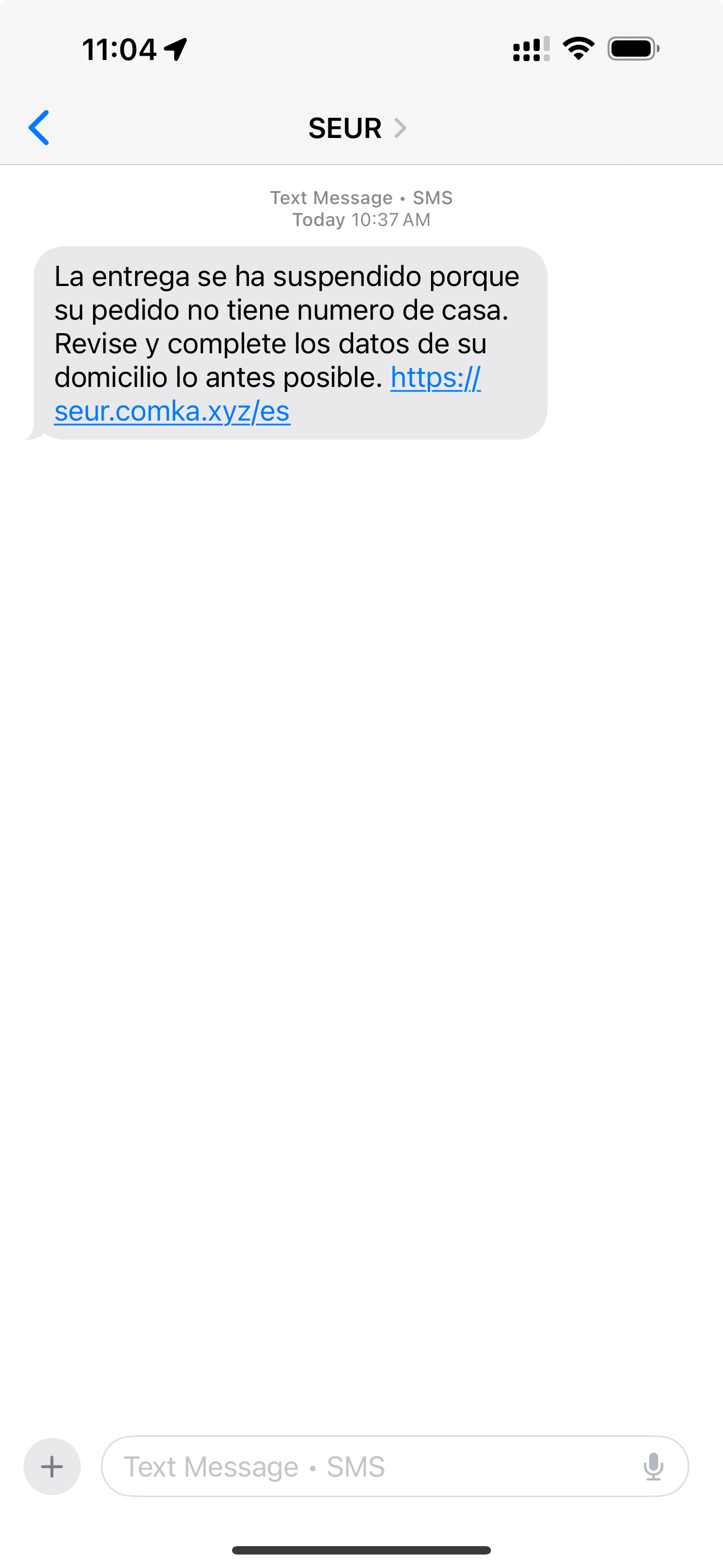This screenshot has width=723, height=1568.
Task: Open the plus attachments menu
Action: click(x=52, y=1466)
